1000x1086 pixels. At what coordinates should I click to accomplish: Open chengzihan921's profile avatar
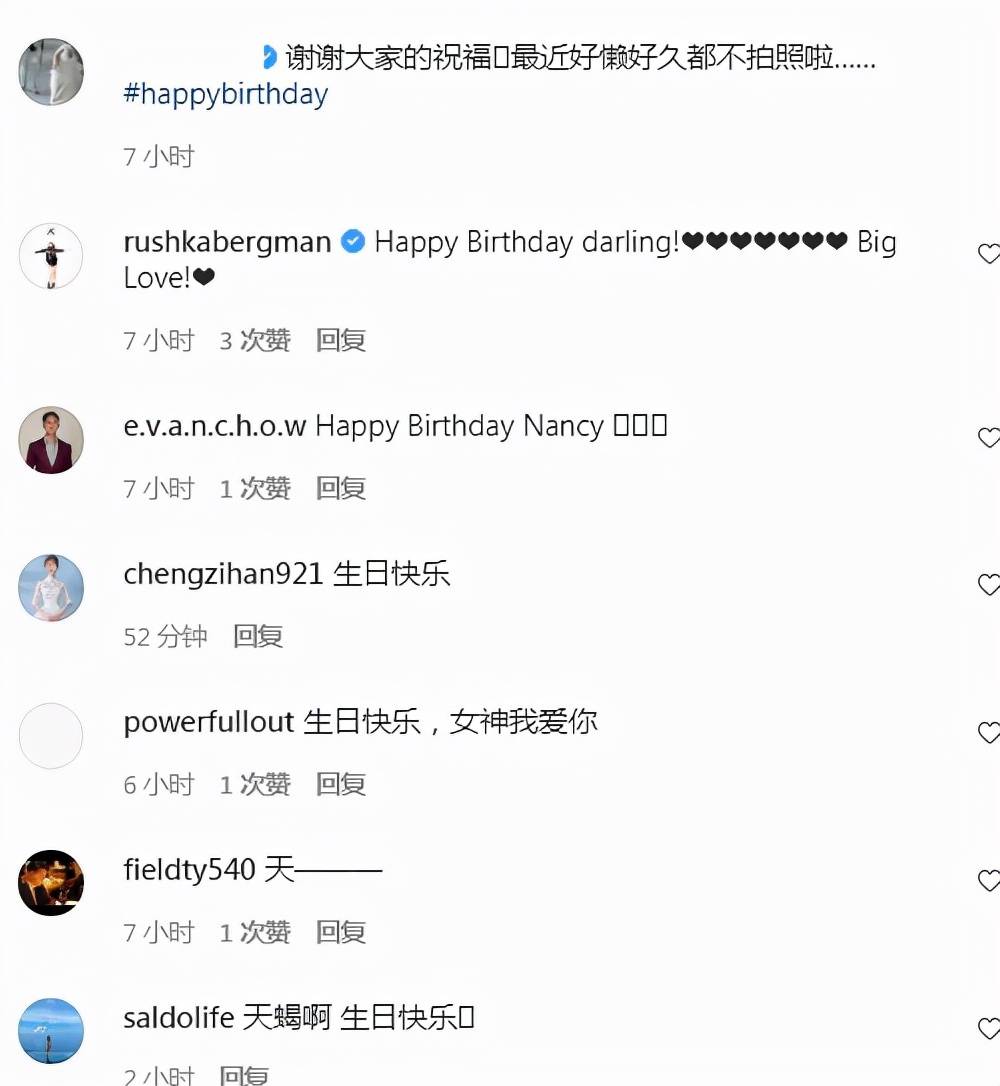click(x=51, y=588)
